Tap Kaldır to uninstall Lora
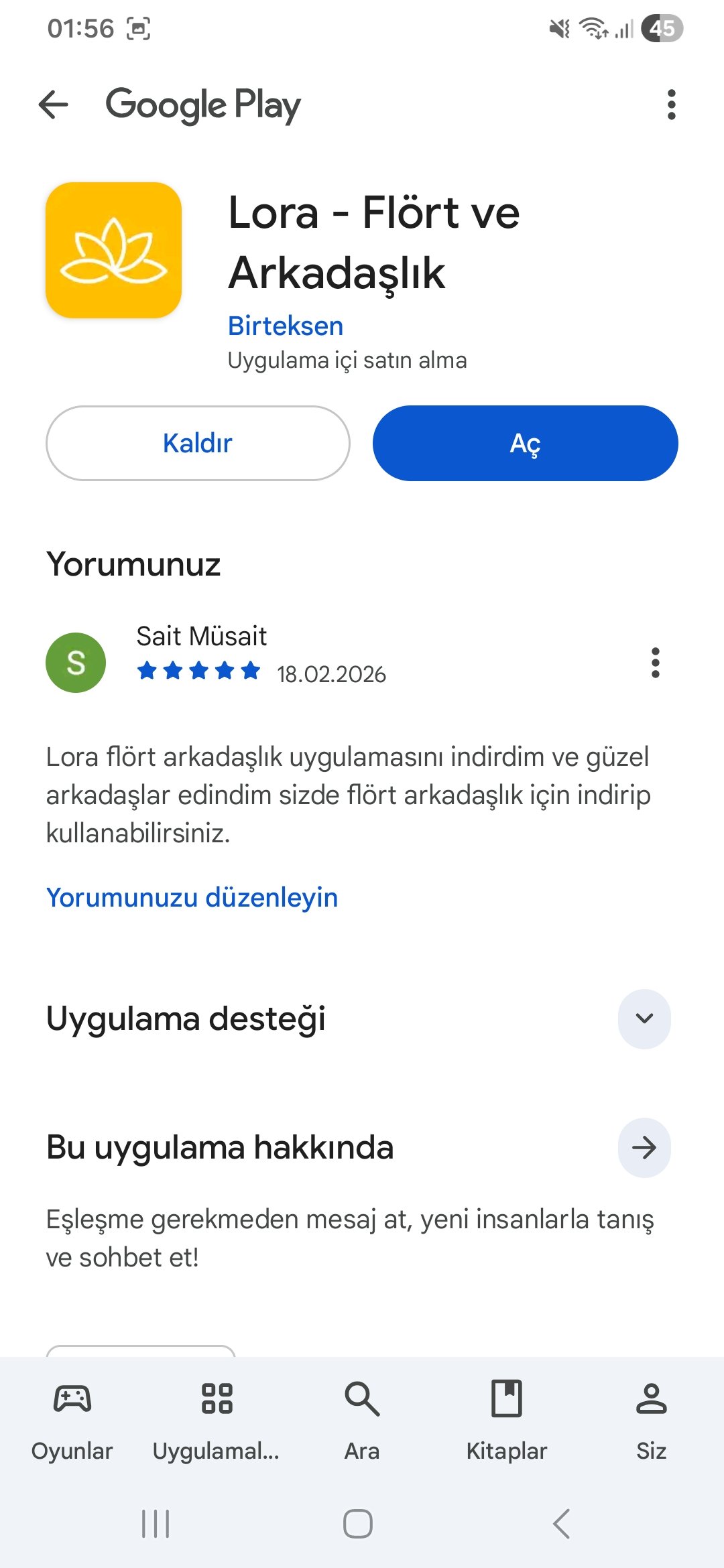 (x=198, y=443)
